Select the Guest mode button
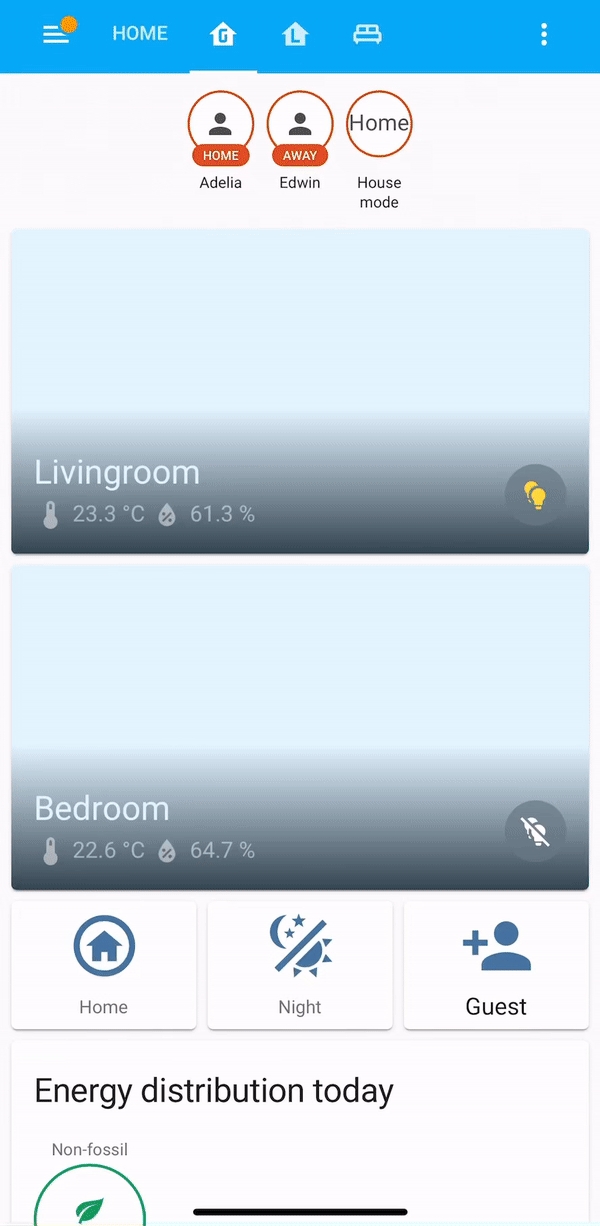 [x=496, y=965]
